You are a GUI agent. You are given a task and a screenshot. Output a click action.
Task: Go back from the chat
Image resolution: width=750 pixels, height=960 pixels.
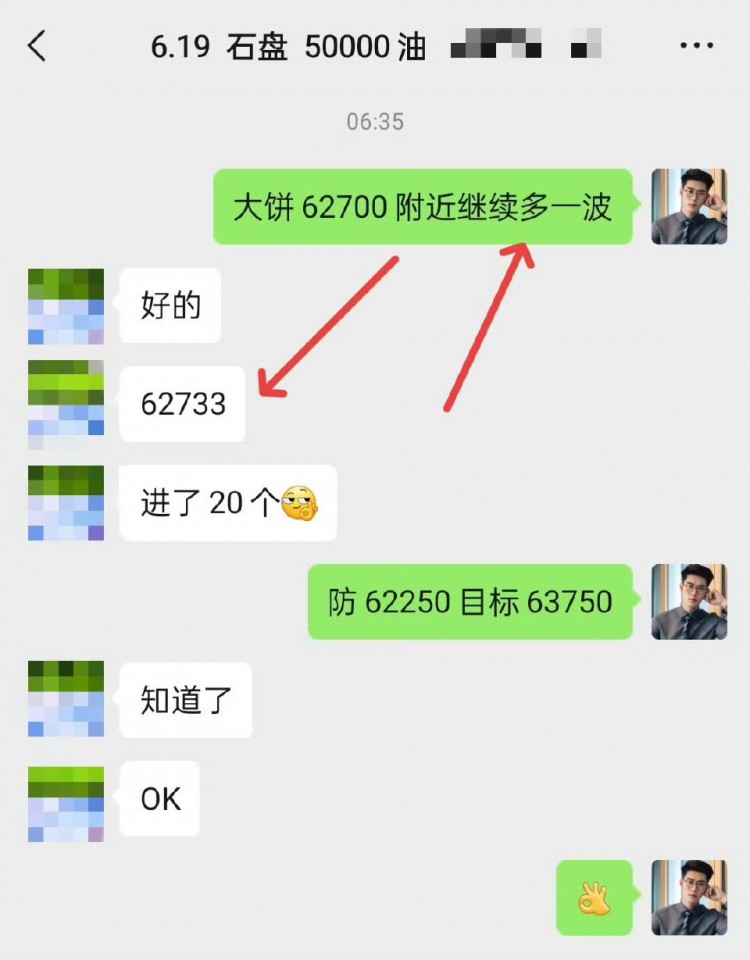37,46
